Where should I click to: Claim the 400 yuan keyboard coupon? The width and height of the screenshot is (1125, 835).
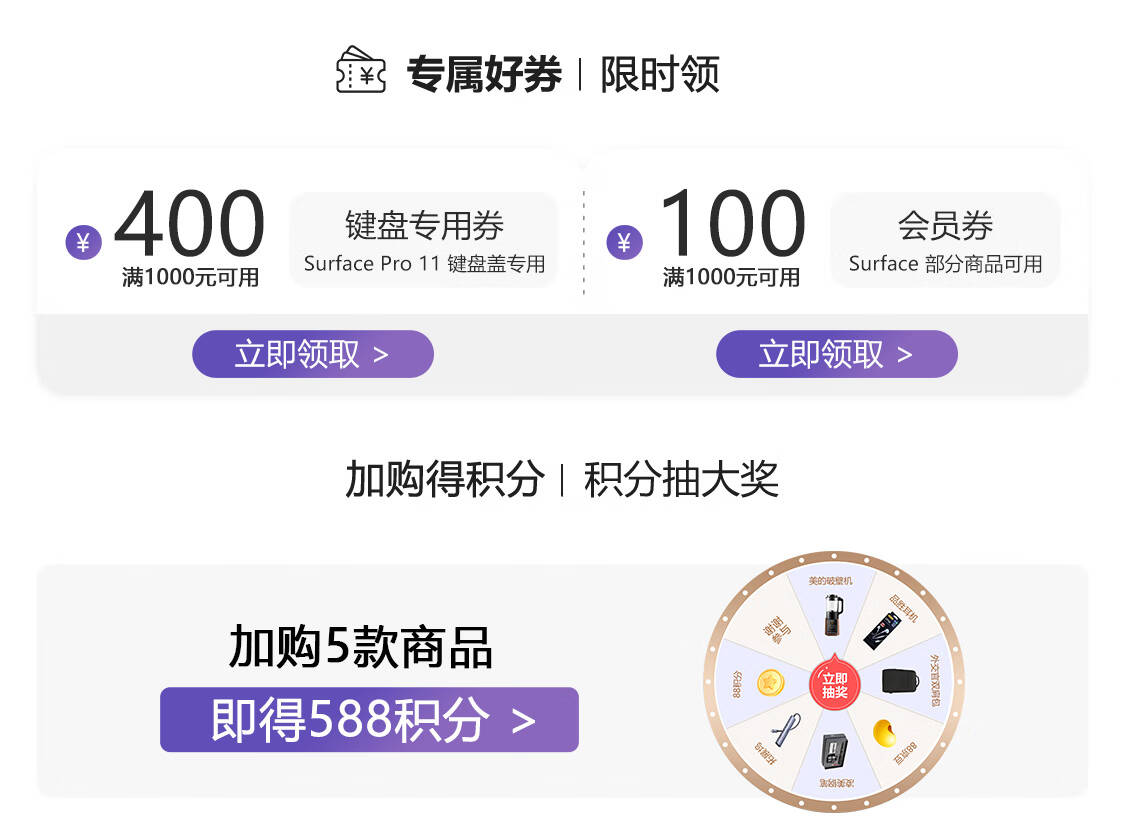[x=313, y=354]
